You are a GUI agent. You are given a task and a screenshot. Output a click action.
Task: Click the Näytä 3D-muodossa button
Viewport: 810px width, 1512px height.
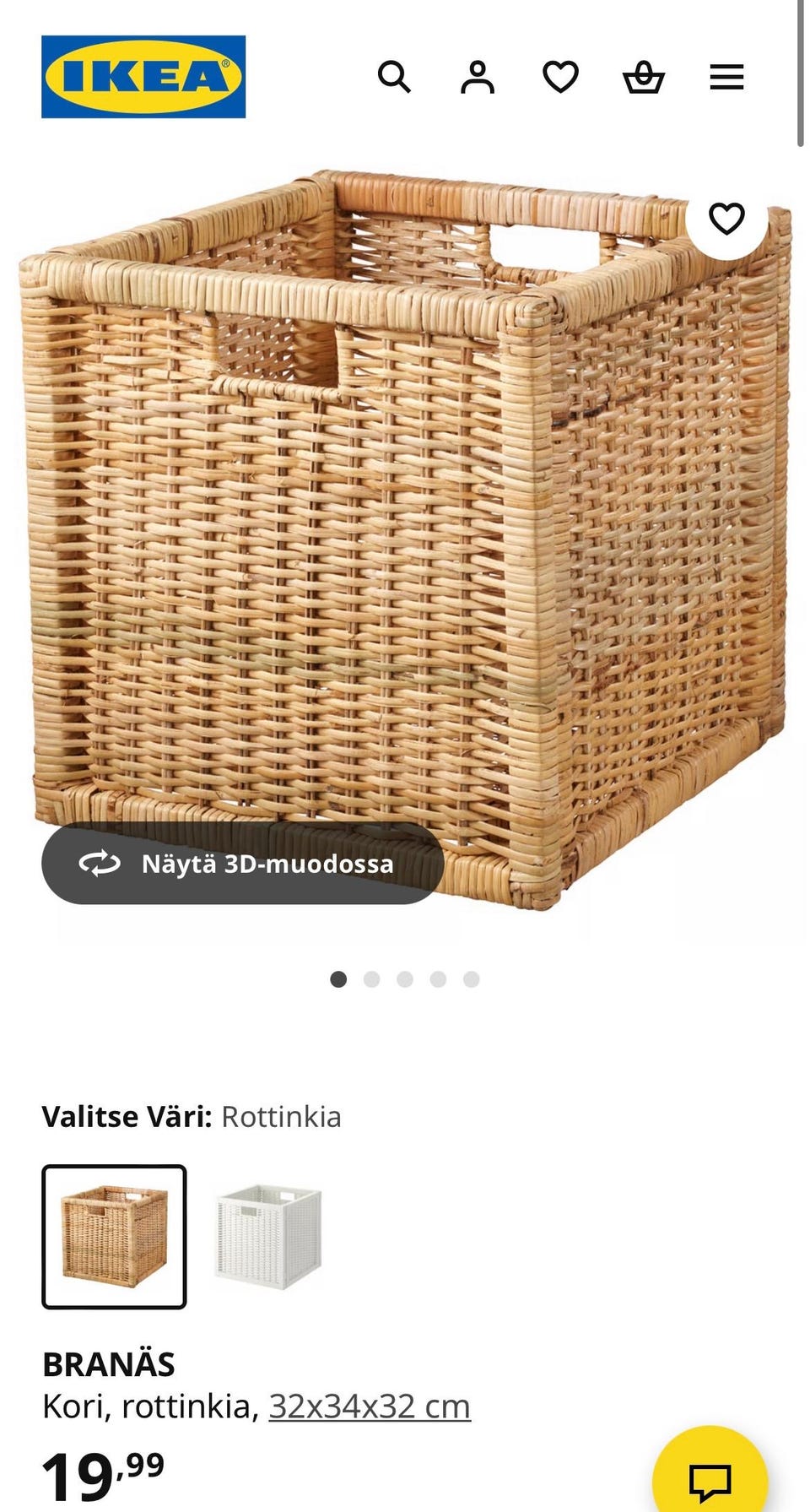click(245, 864)
